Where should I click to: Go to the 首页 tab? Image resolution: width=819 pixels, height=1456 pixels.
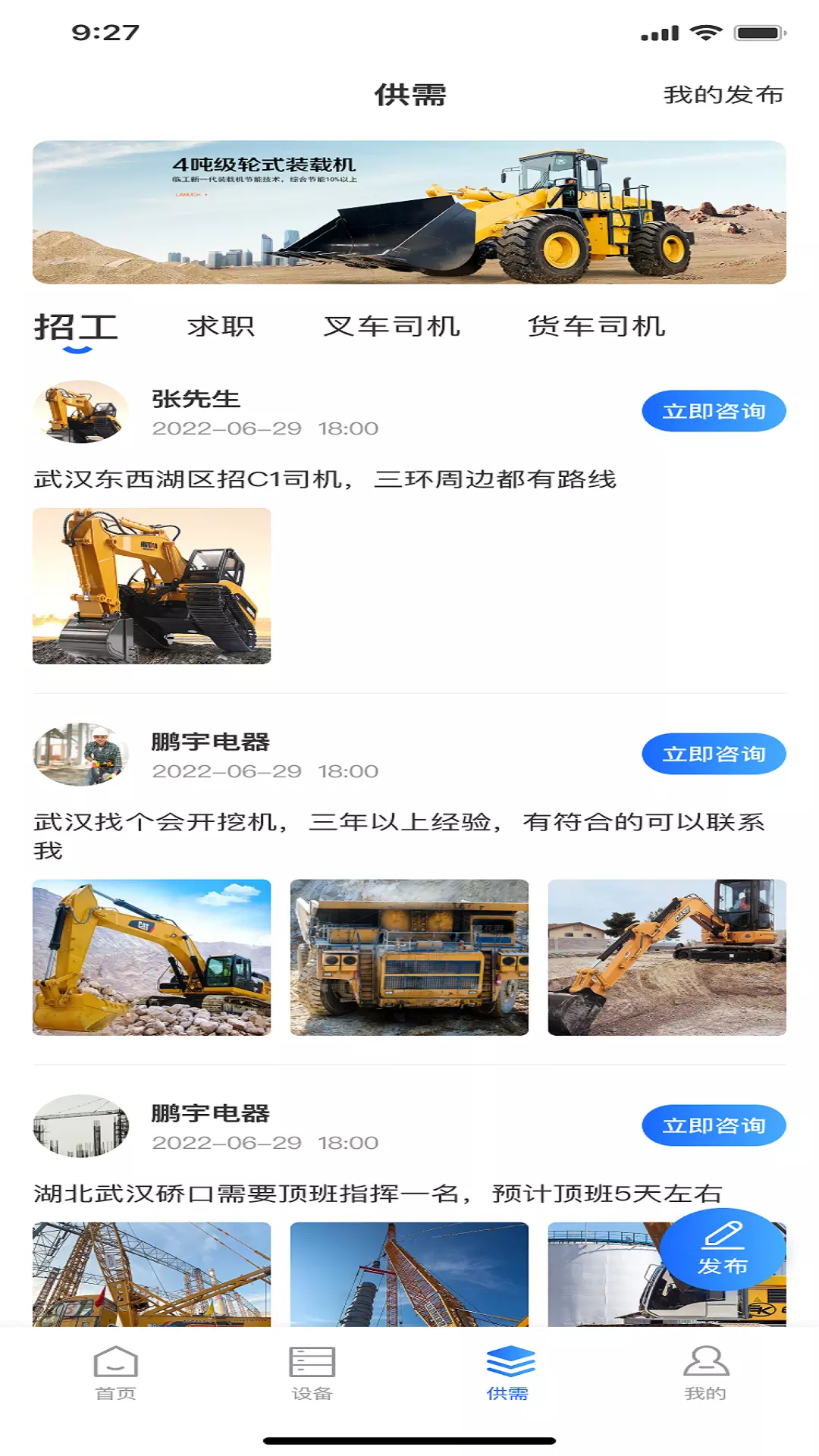(x=115, y=1373)
